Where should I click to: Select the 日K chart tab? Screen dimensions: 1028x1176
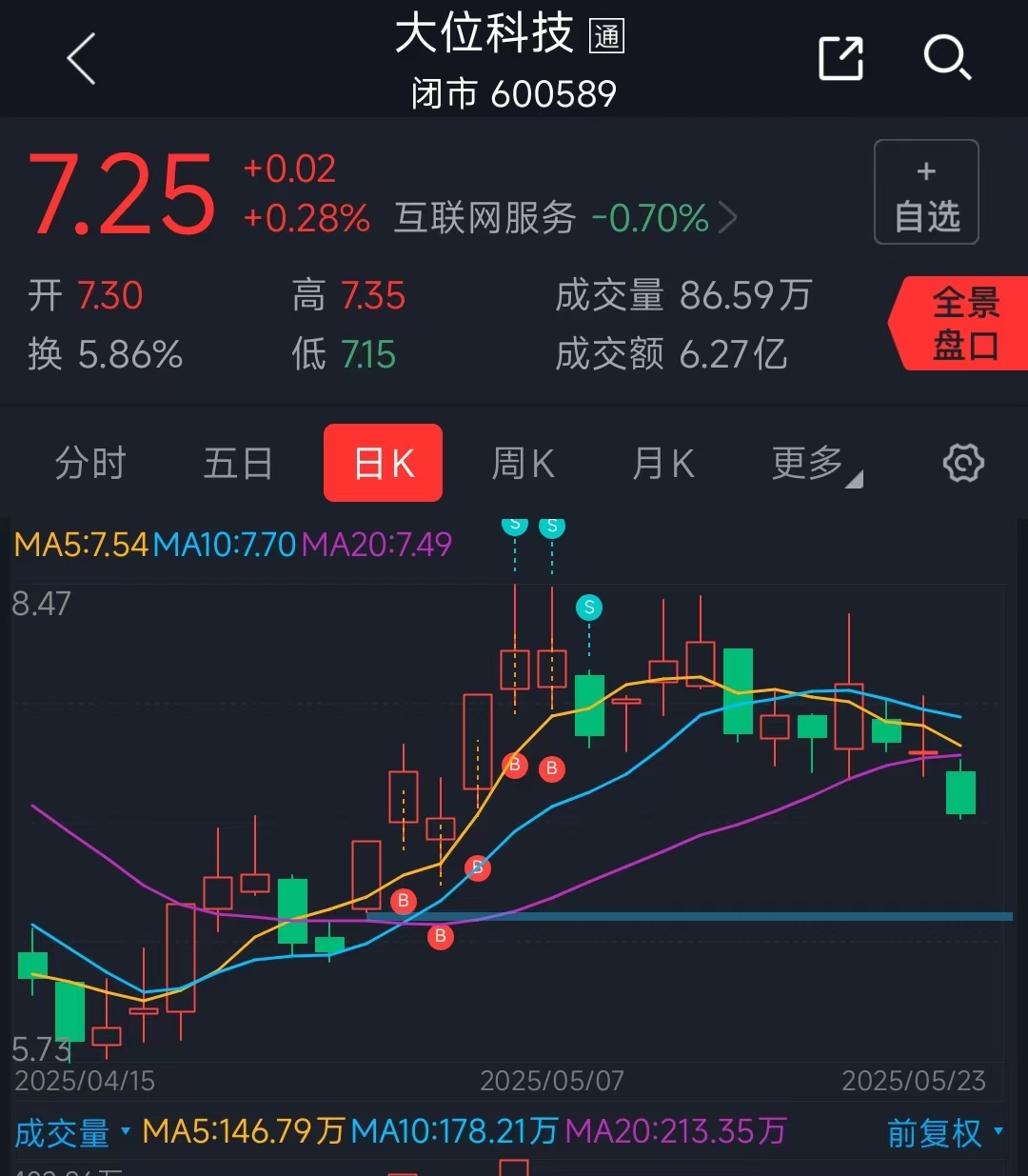[x=384, y=463]
